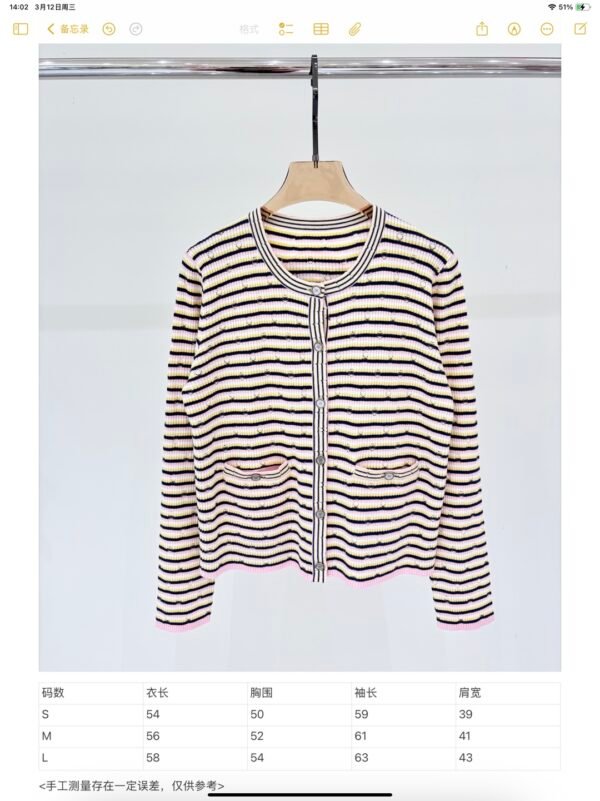Screen dimensions: 600x801
Task: Open the markup pen tool
Action: pos(514,30)
